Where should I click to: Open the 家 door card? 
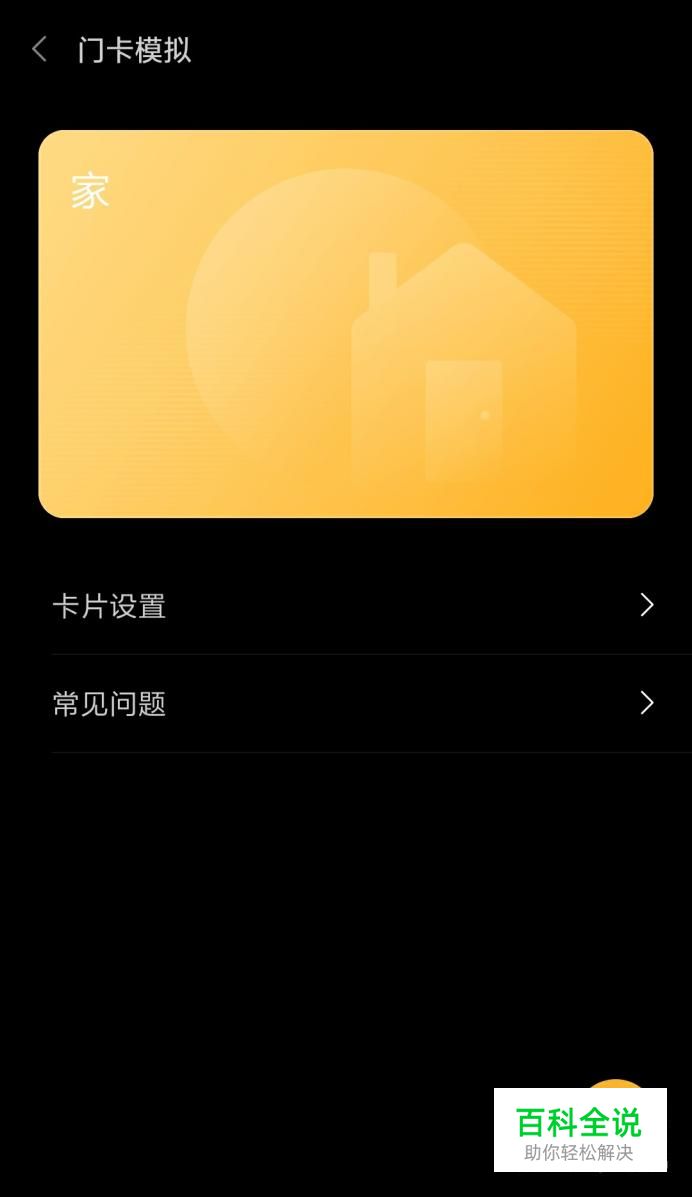(x=346, y=324)
